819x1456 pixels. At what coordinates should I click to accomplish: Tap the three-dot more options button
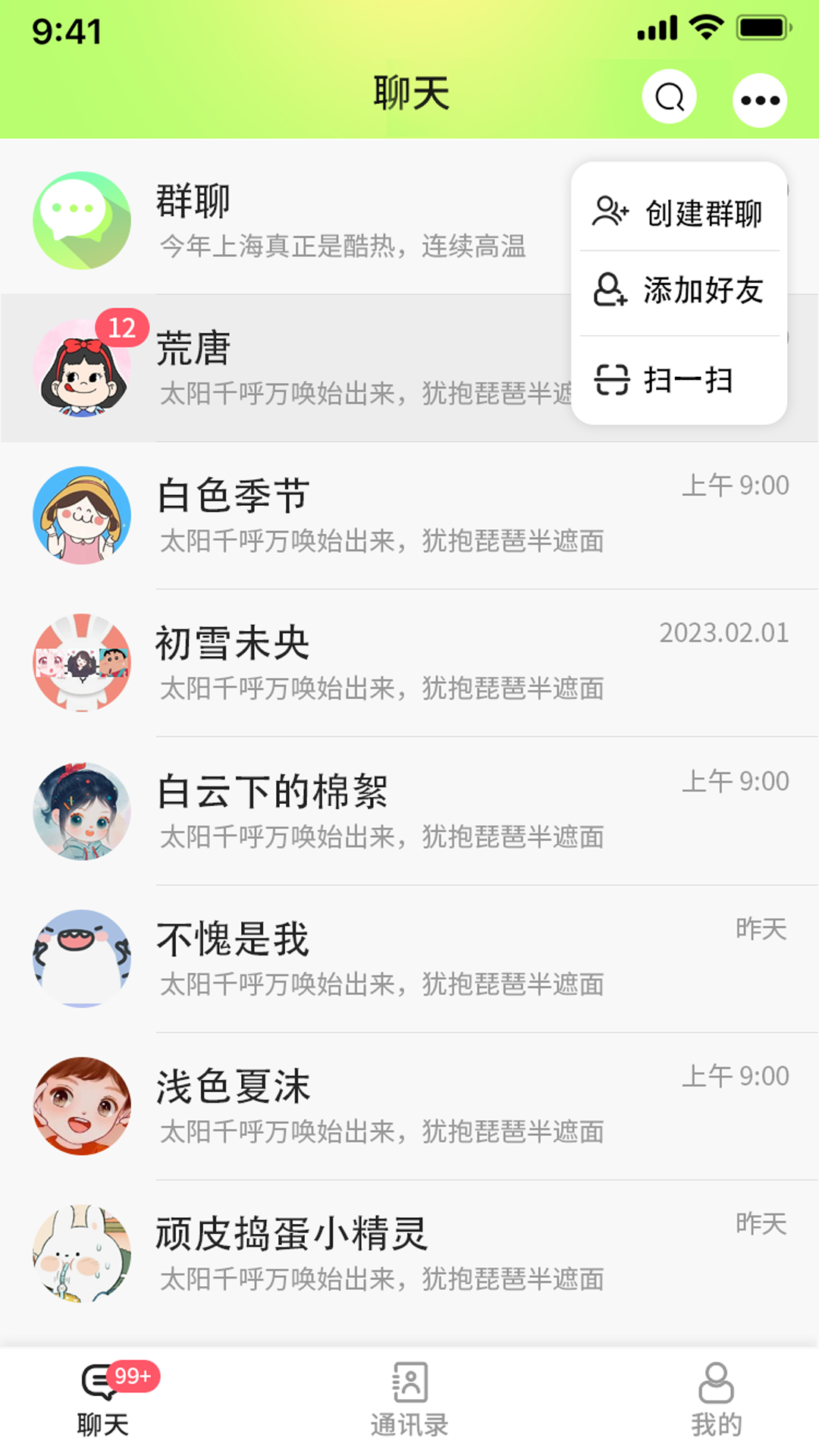coord(760,100)
